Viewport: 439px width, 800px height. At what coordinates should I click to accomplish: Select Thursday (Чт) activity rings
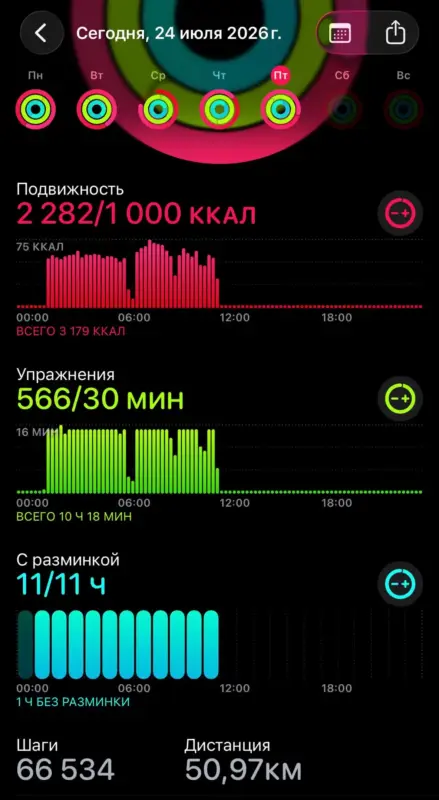coord(219,109)
